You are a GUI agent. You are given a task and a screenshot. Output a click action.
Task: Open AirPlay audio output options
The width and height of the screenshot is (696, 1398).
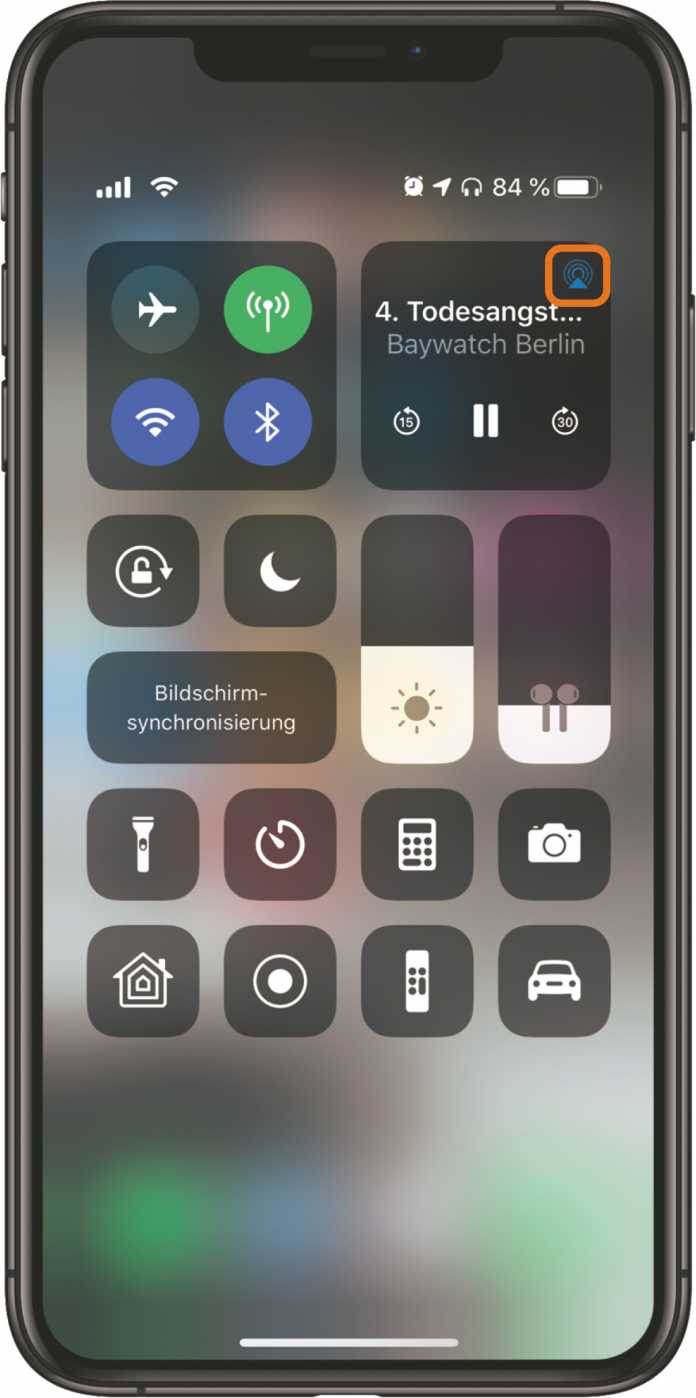(x=578, y=275)
